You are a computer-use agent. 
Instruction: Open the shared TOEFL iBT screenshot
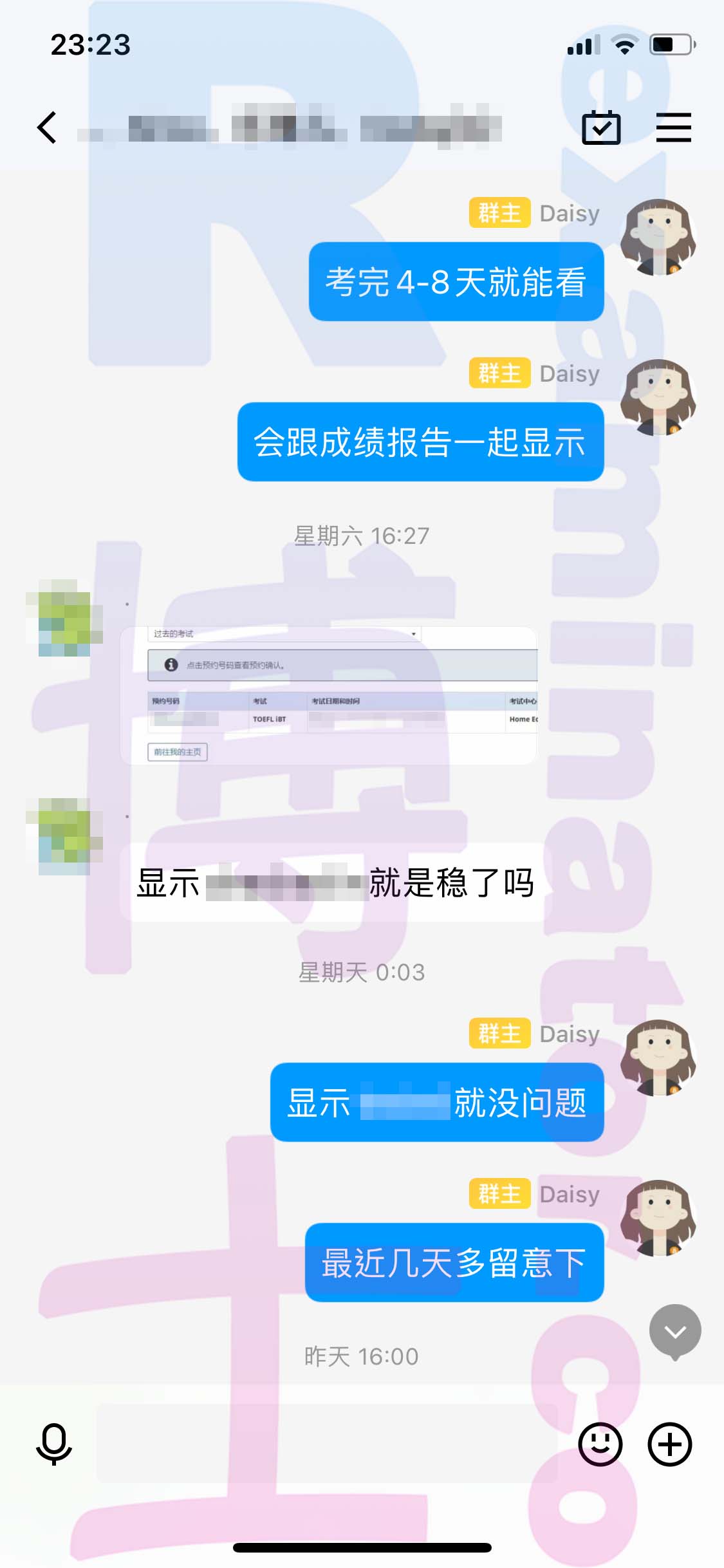(329, 695)
